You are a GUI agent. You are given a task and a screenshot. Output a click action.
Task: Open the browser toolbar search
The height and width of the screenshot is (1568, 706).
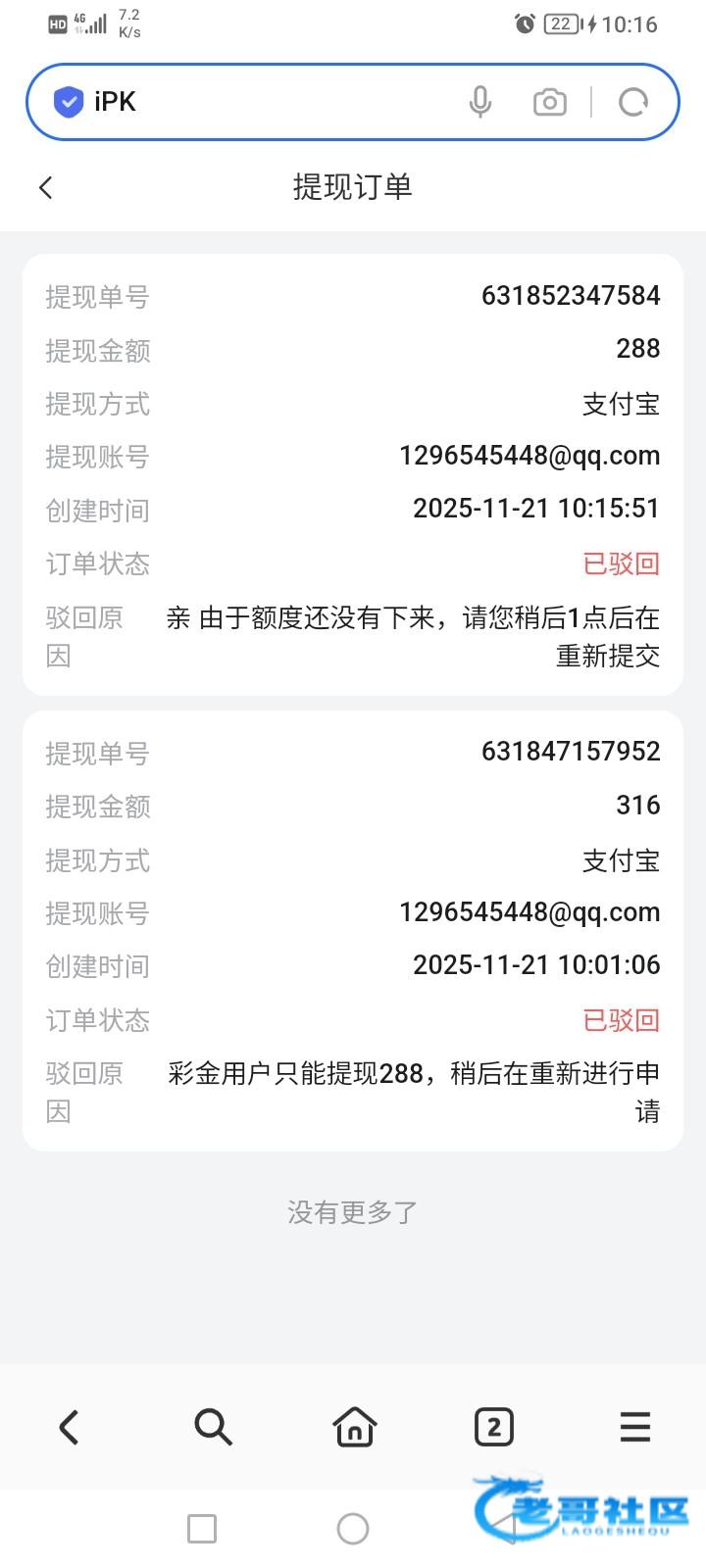(x=213, y=1427)
